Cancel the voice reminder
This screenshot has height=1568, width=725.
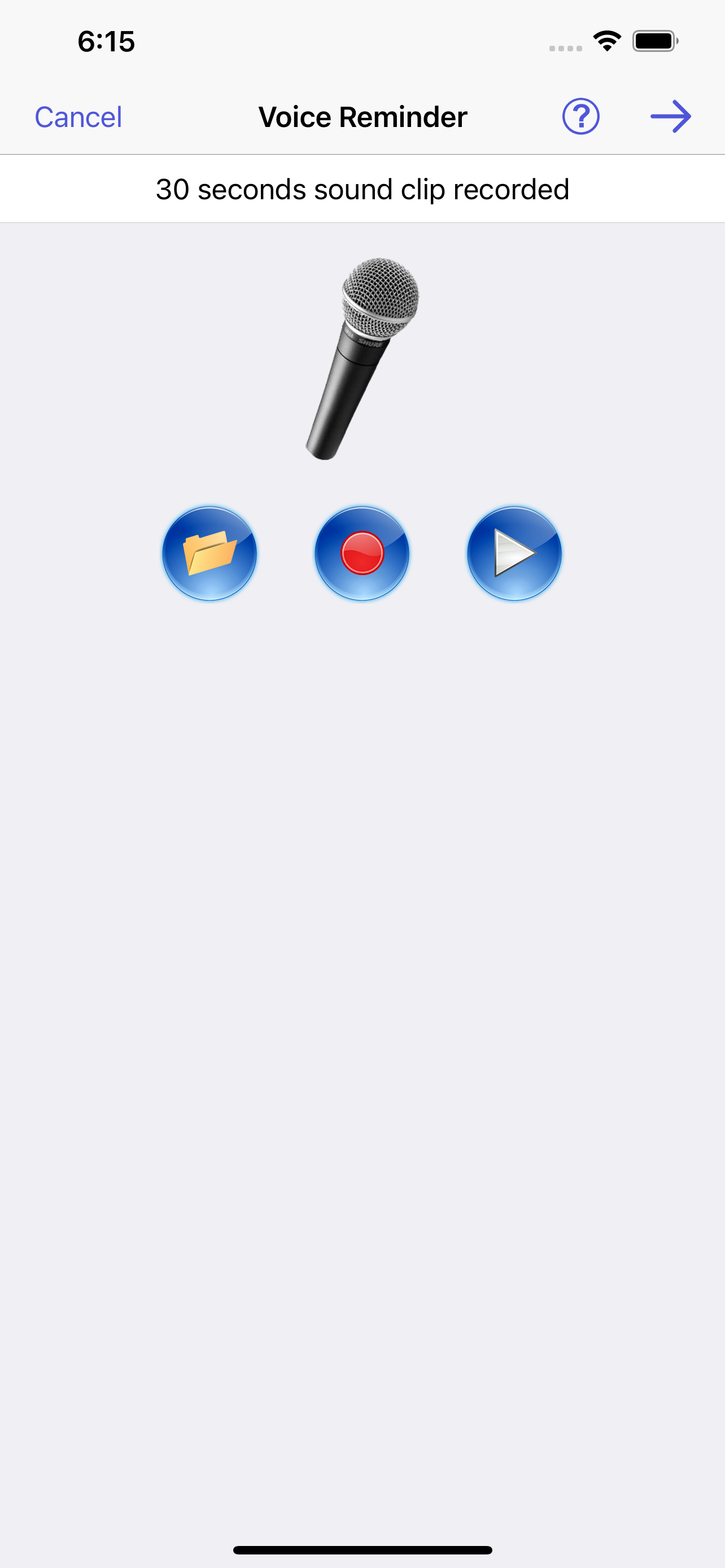point(78,116)
